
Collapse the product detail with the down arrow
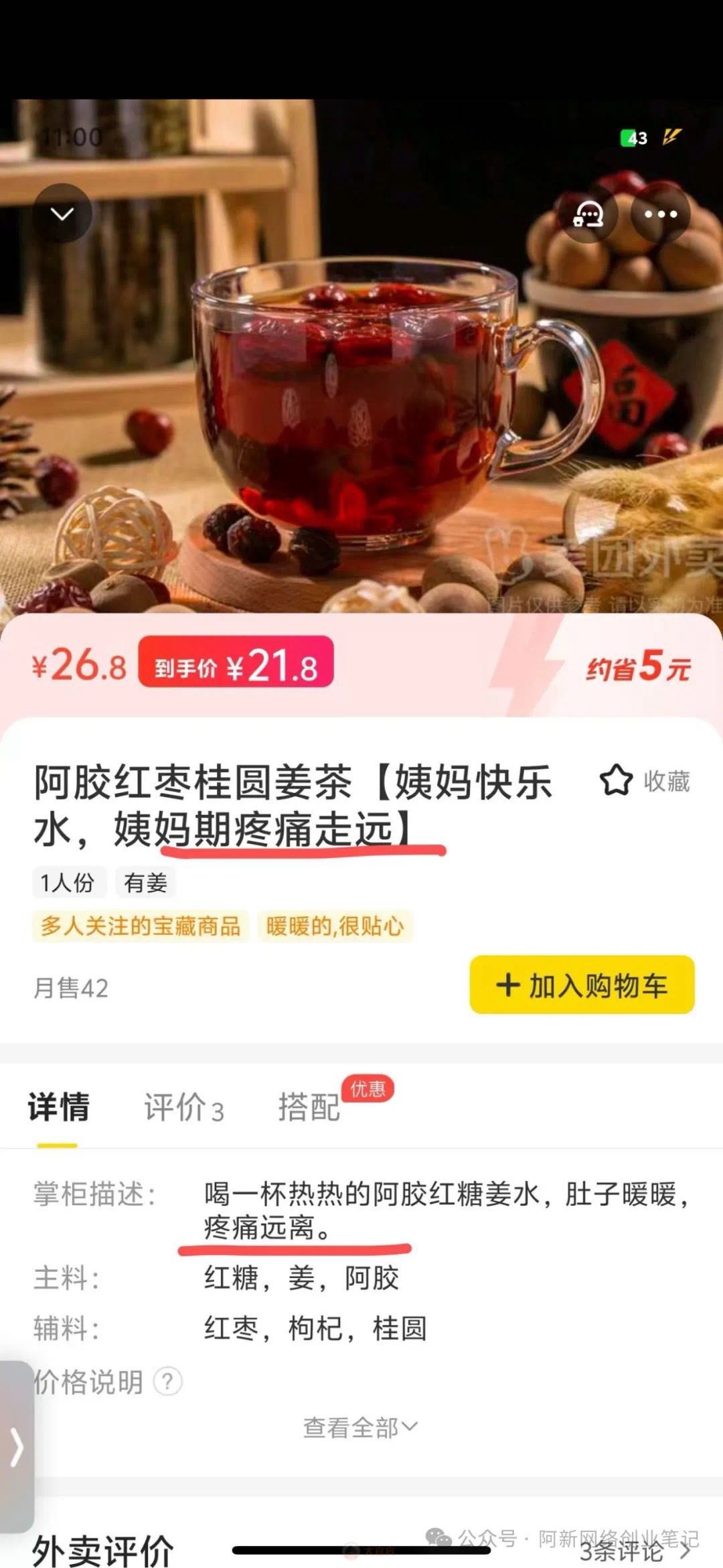point(62,214)
